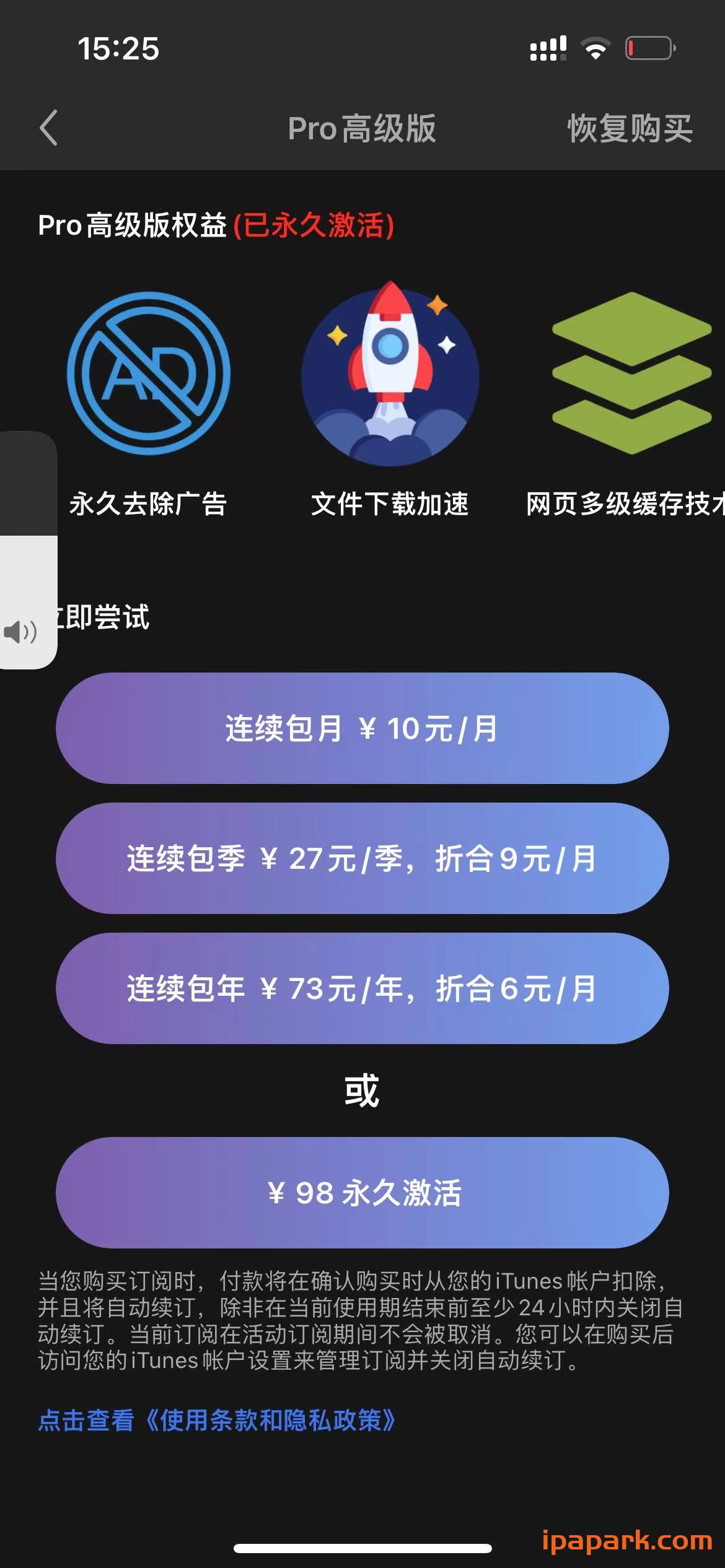Tap 恢复购买 to restore purchases
This screenshot has width=725, height=1568.
(x=630, y=129)
